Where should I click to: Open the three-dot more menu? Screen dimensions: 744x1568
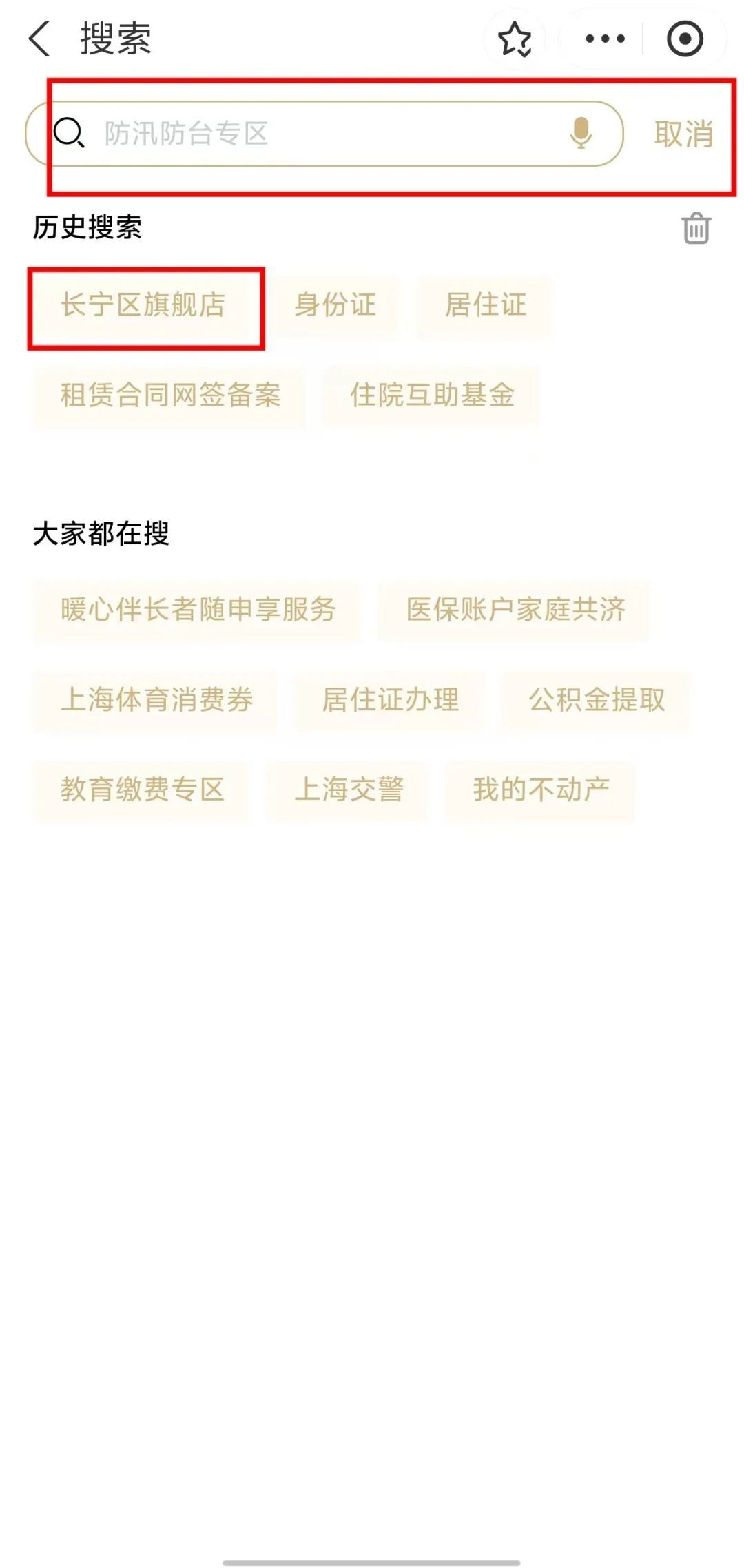click(x=604, y=39)
